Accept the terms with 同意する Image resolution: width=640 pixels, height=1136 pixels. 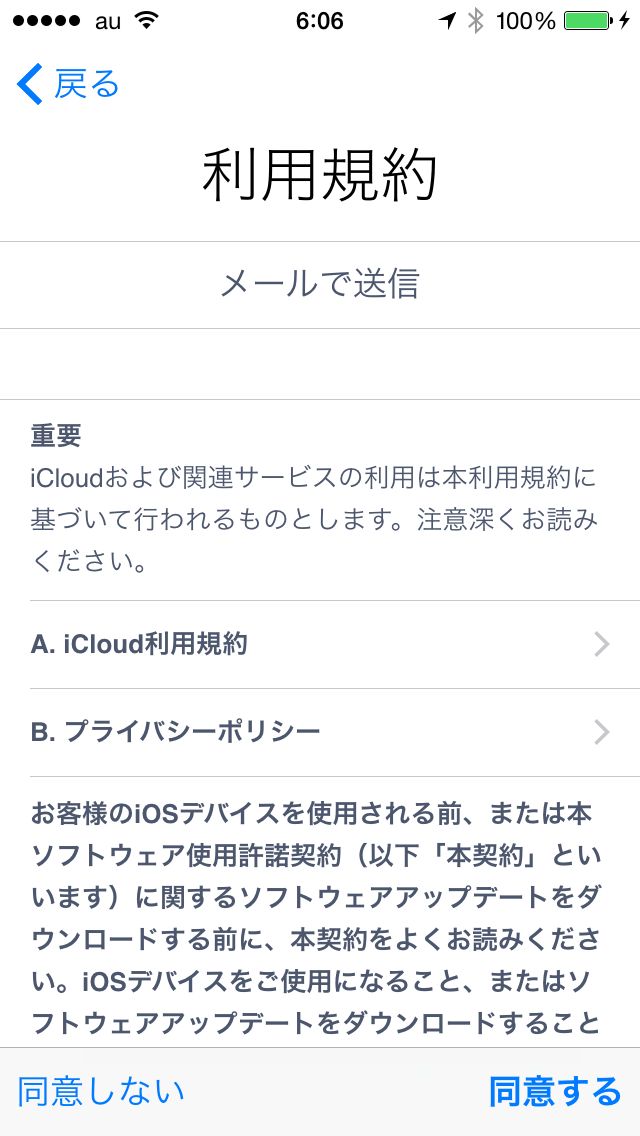(555, 1091)
